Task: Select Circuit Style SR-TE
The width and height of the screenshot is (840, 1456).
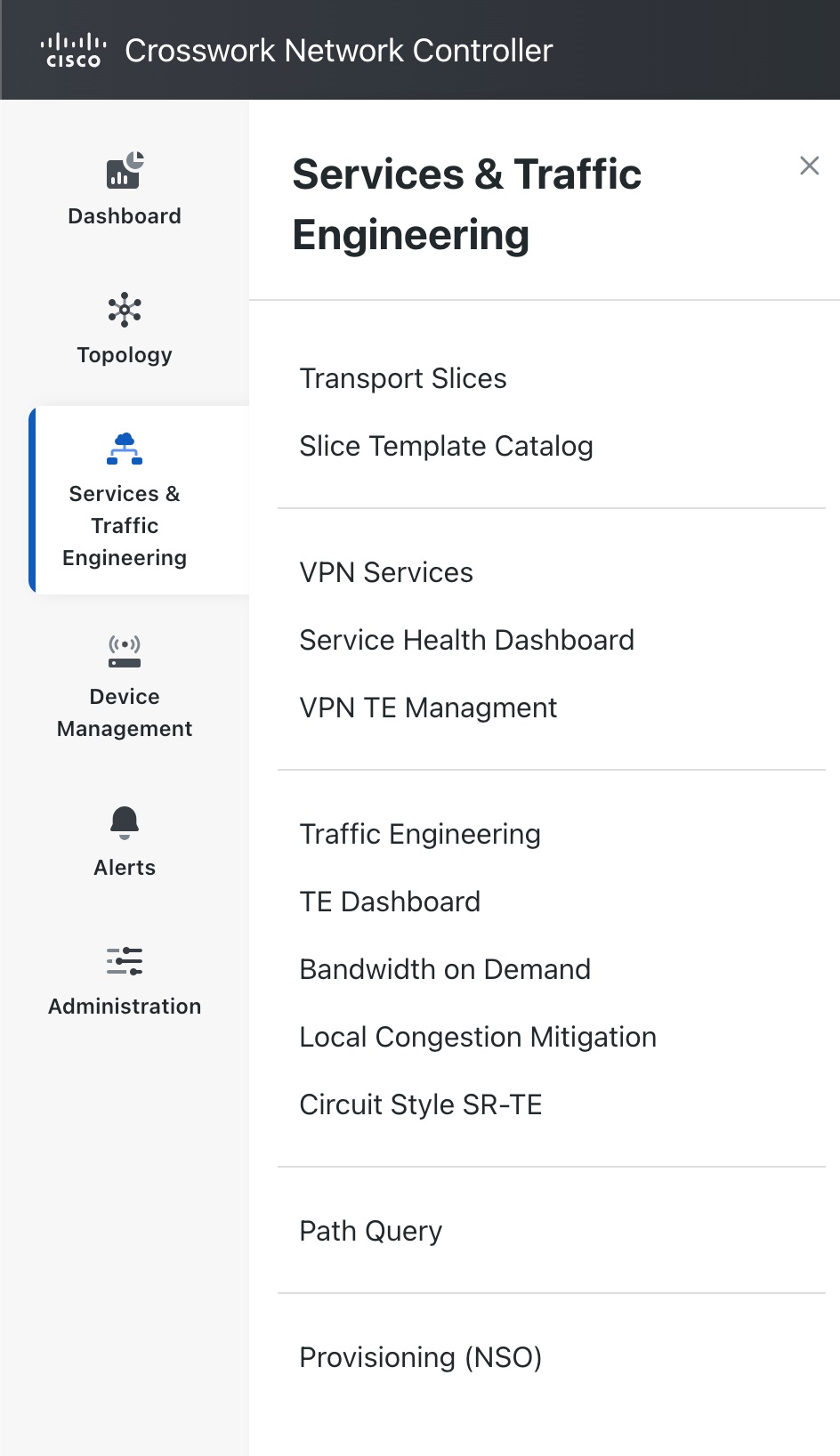Action: tap(421, 1104)
